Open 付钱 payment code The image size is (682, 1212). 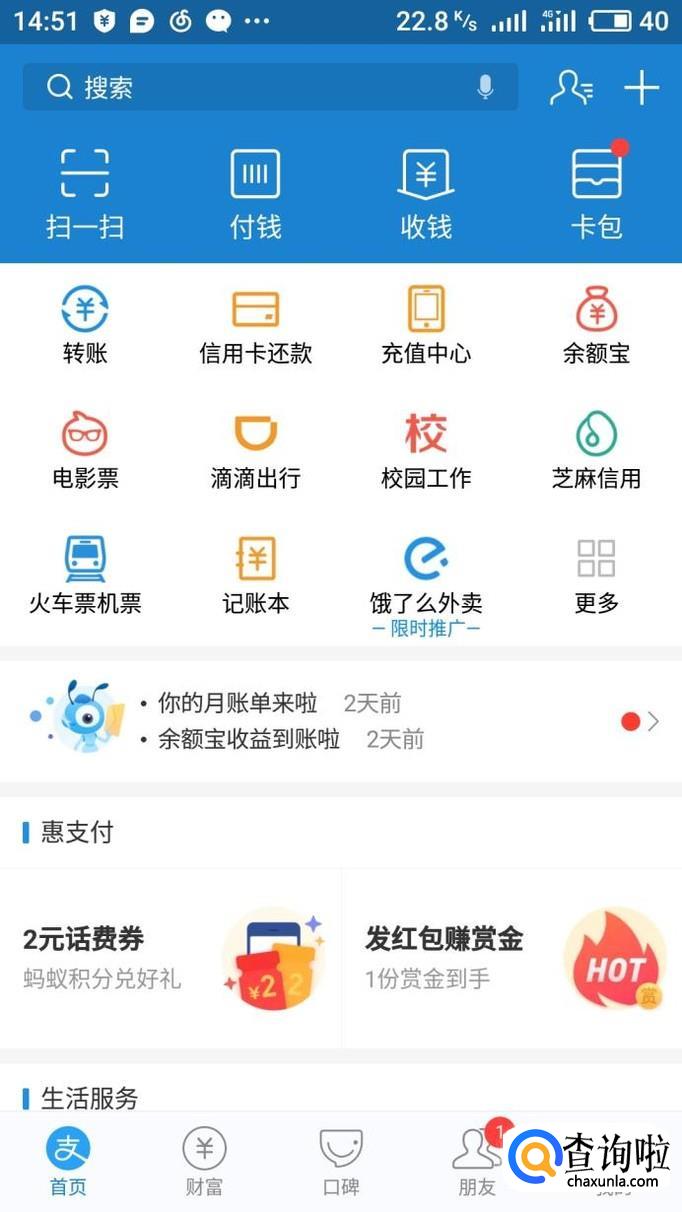pyautogui.click(x=255, y=194)
